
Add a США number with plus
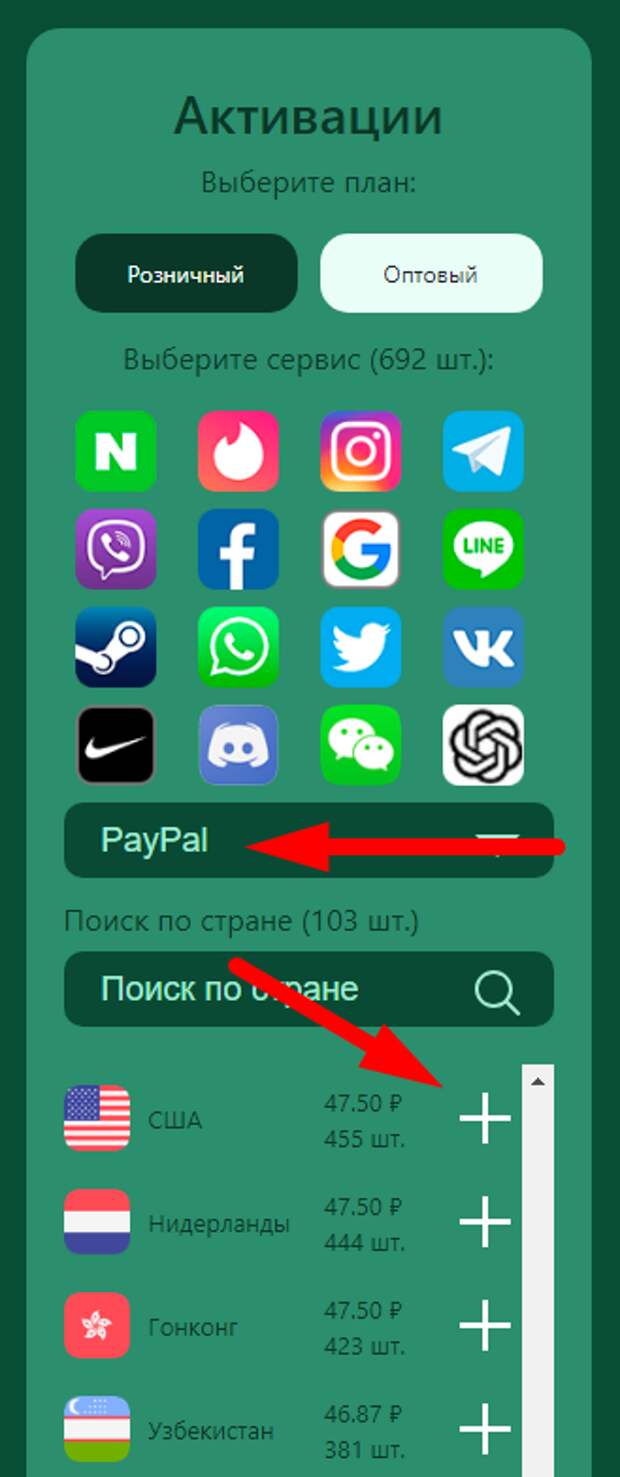[x=485, y=1118]
